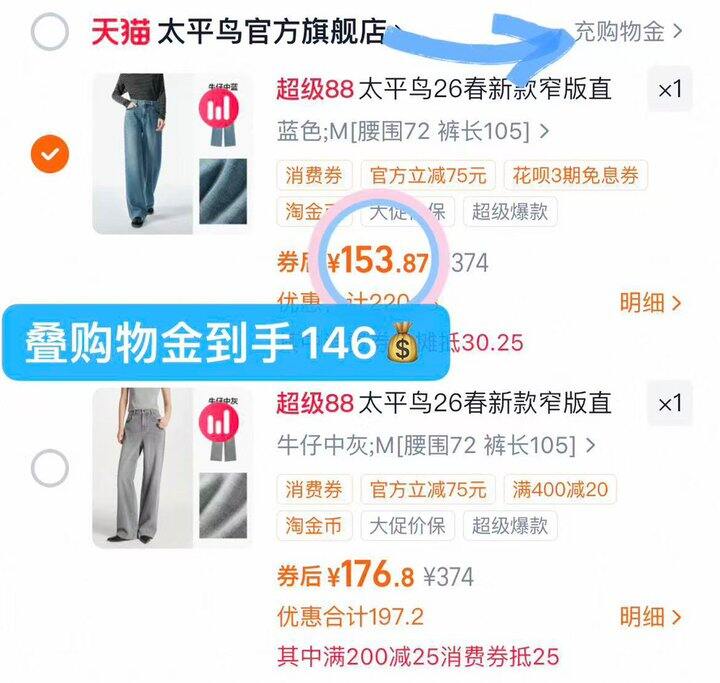View 明细 for the blue jeans discount
Image resolution: width=720 pixels, height=683 pixels.
650,303
